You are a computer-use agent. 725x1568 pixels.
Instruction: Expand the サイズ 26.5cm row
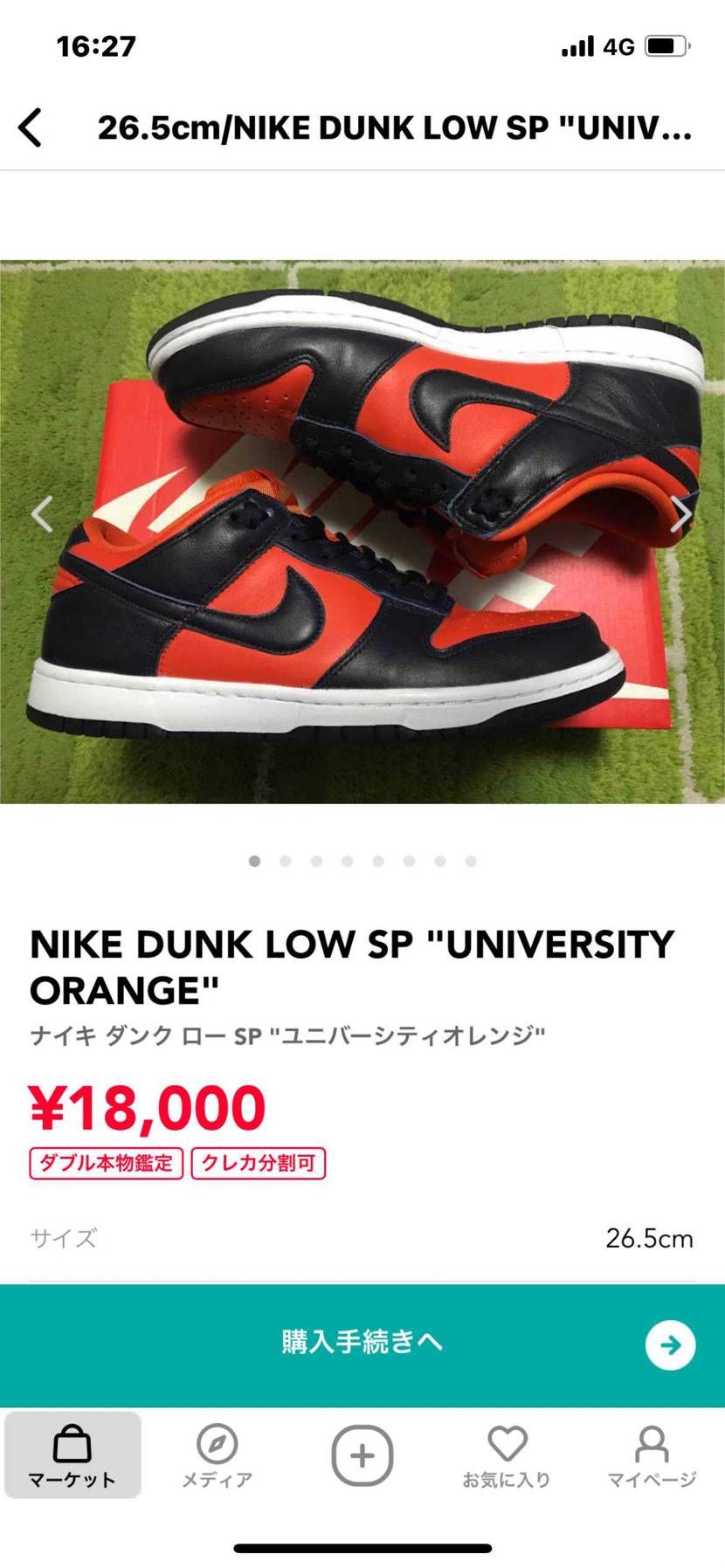point(362,1238)
